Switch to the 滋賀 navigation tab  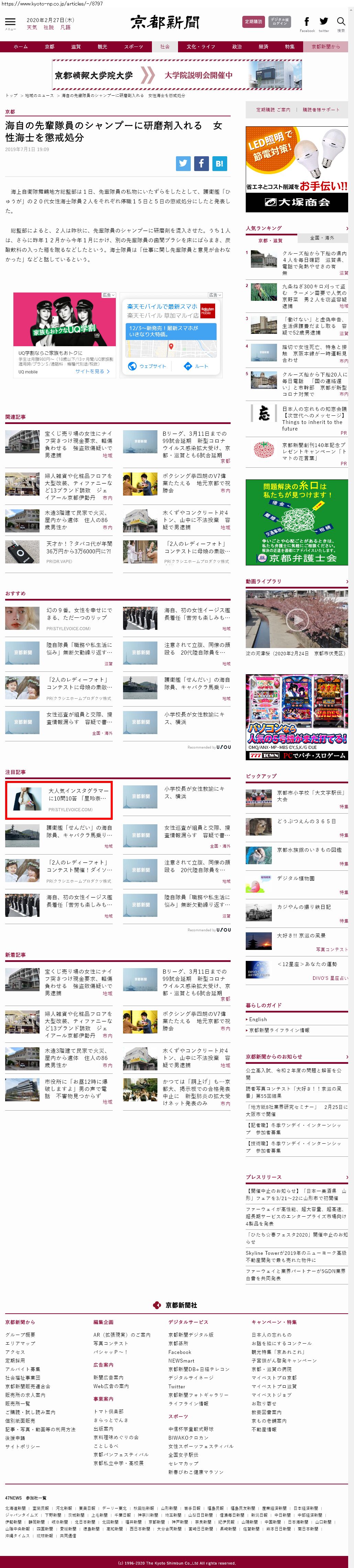click(x=75, y=47)
